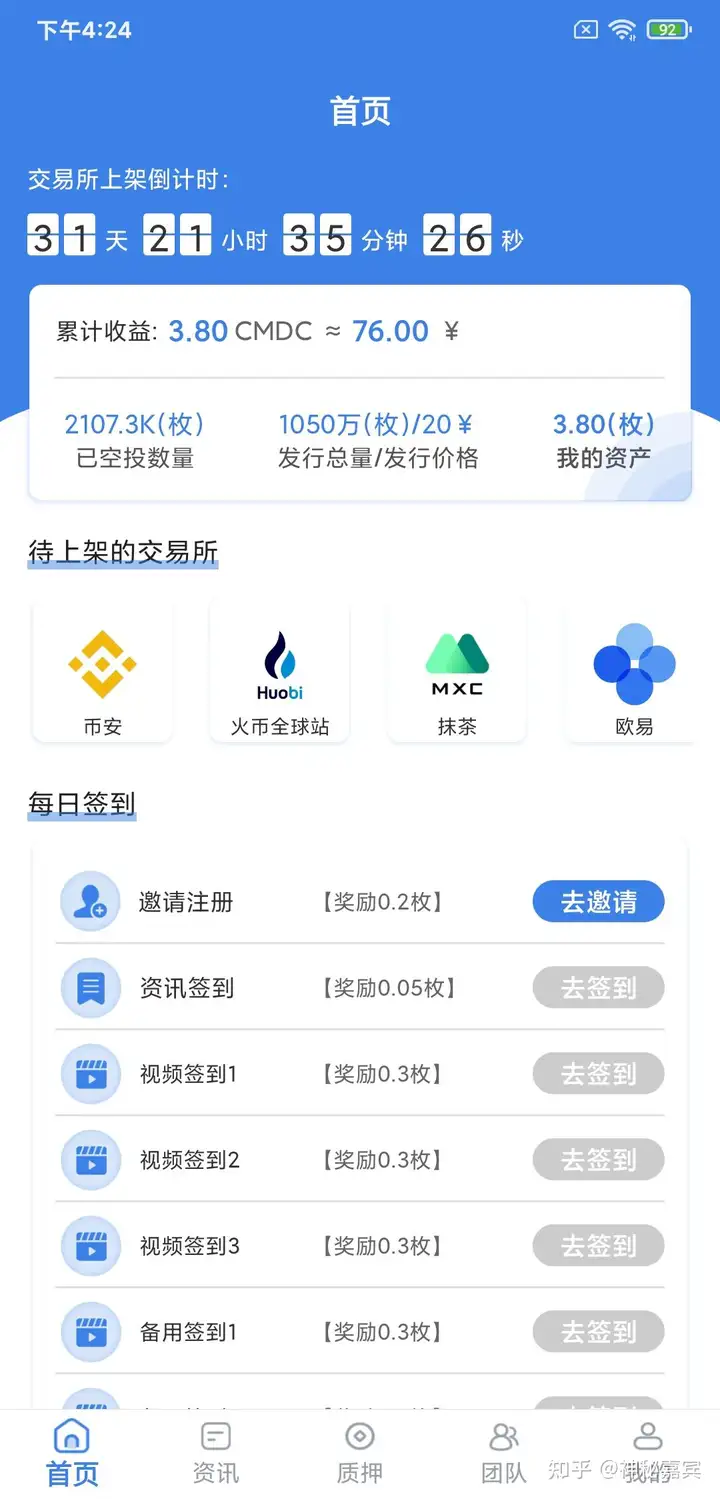Switch to the 资讯 tab

(x=216, y=1453)
